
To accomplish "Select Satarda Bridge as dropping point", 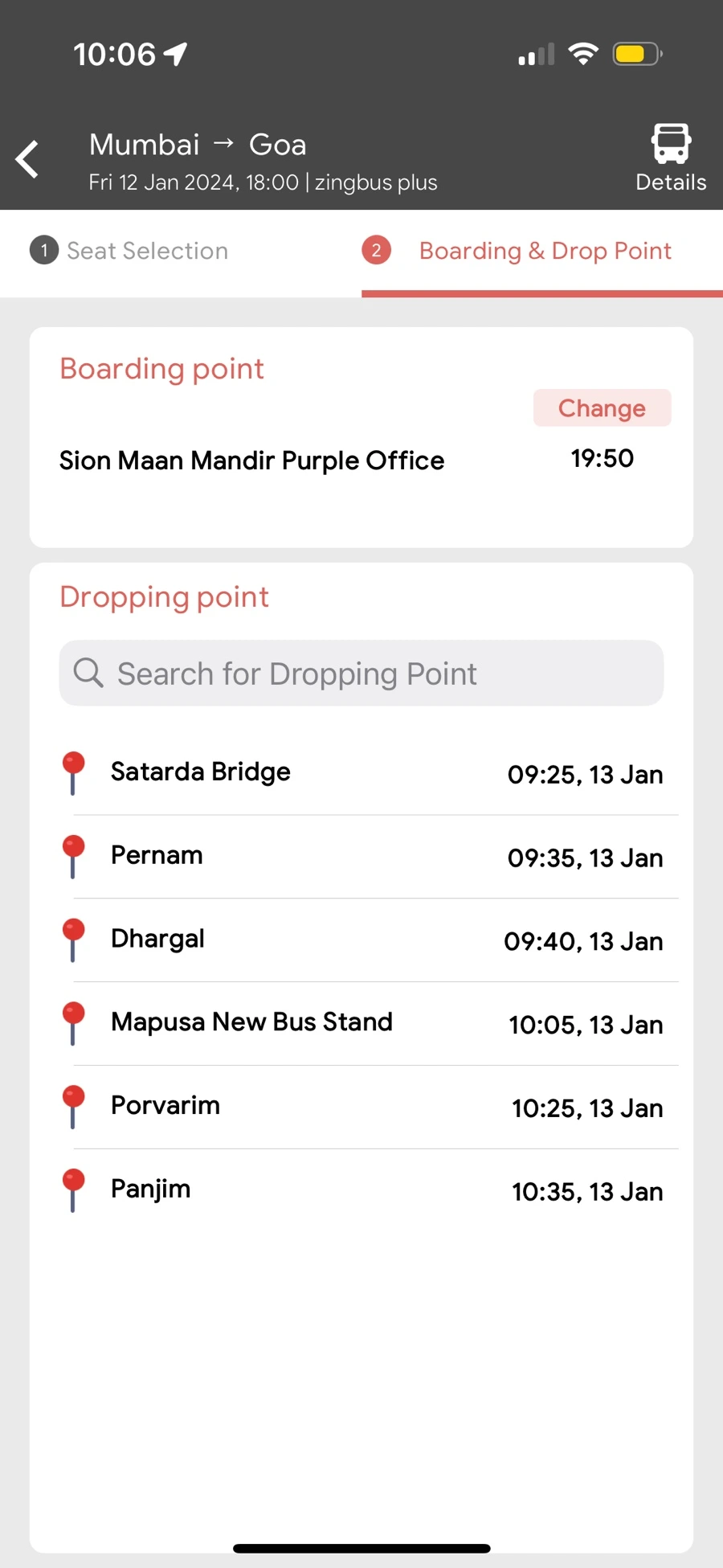I will [x=361, y=773].
